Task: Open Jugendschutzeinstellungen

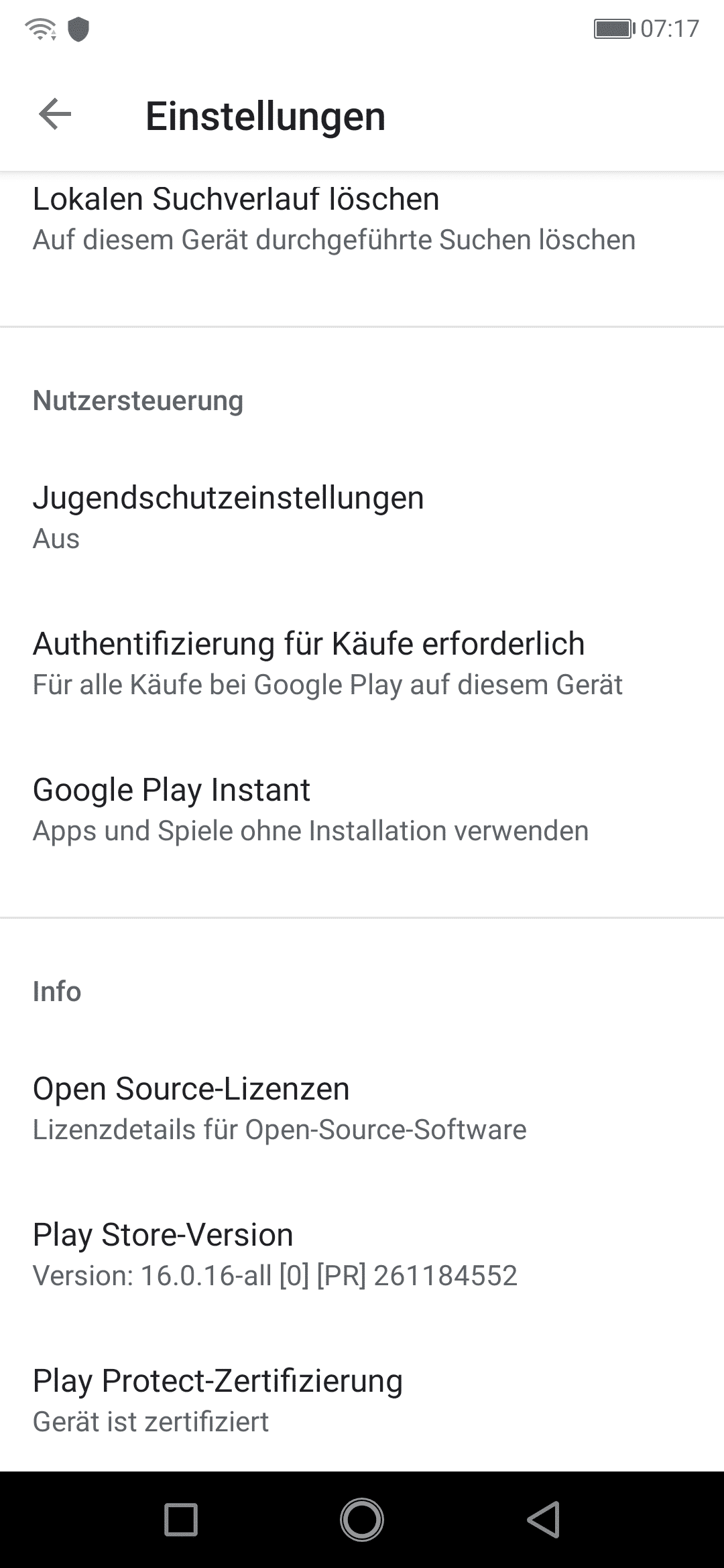Action: 362,517
